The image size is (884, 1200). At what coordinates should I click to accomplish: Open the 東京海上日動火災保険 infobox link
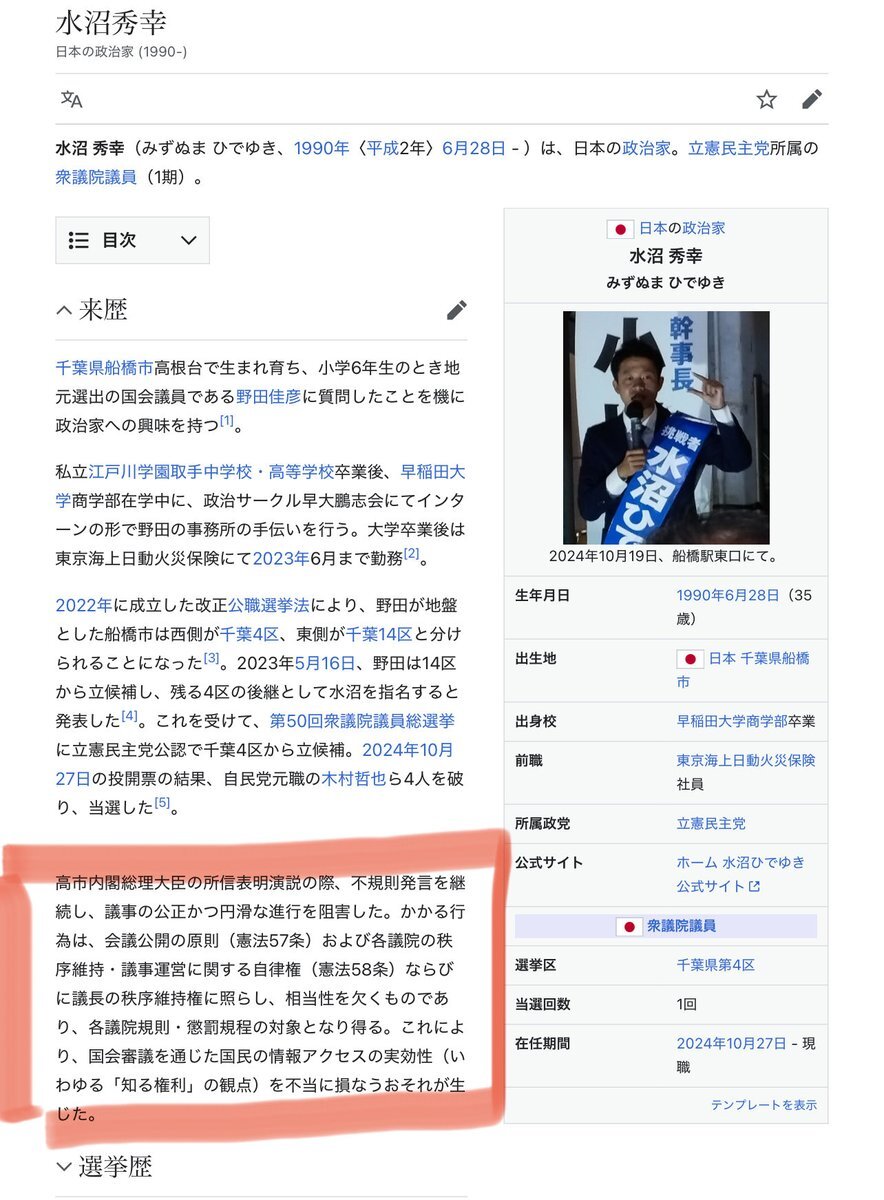[745, 760]
